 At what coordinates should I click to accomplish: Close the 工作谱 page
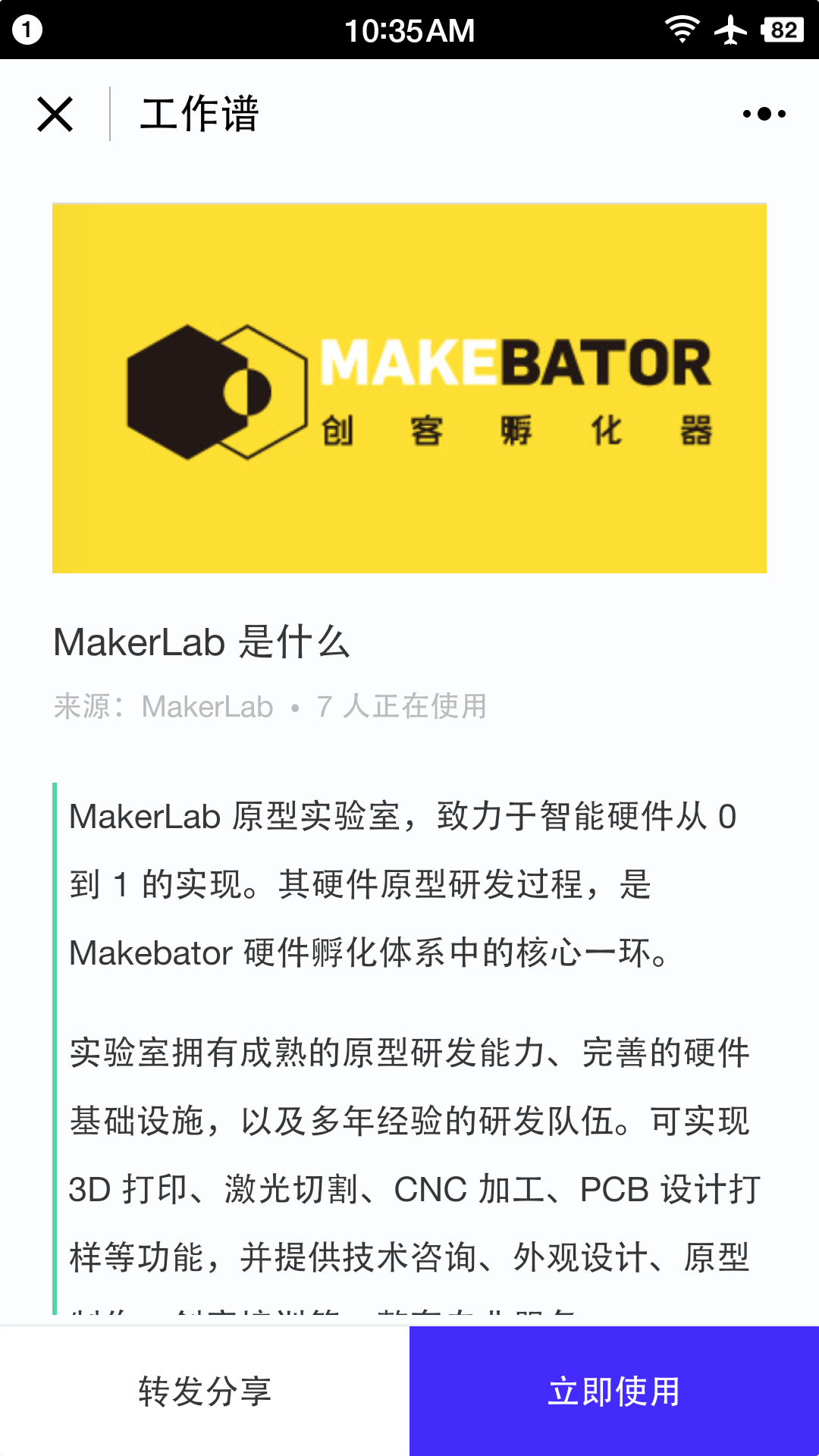pyautogui.click(x=55, y=115)
